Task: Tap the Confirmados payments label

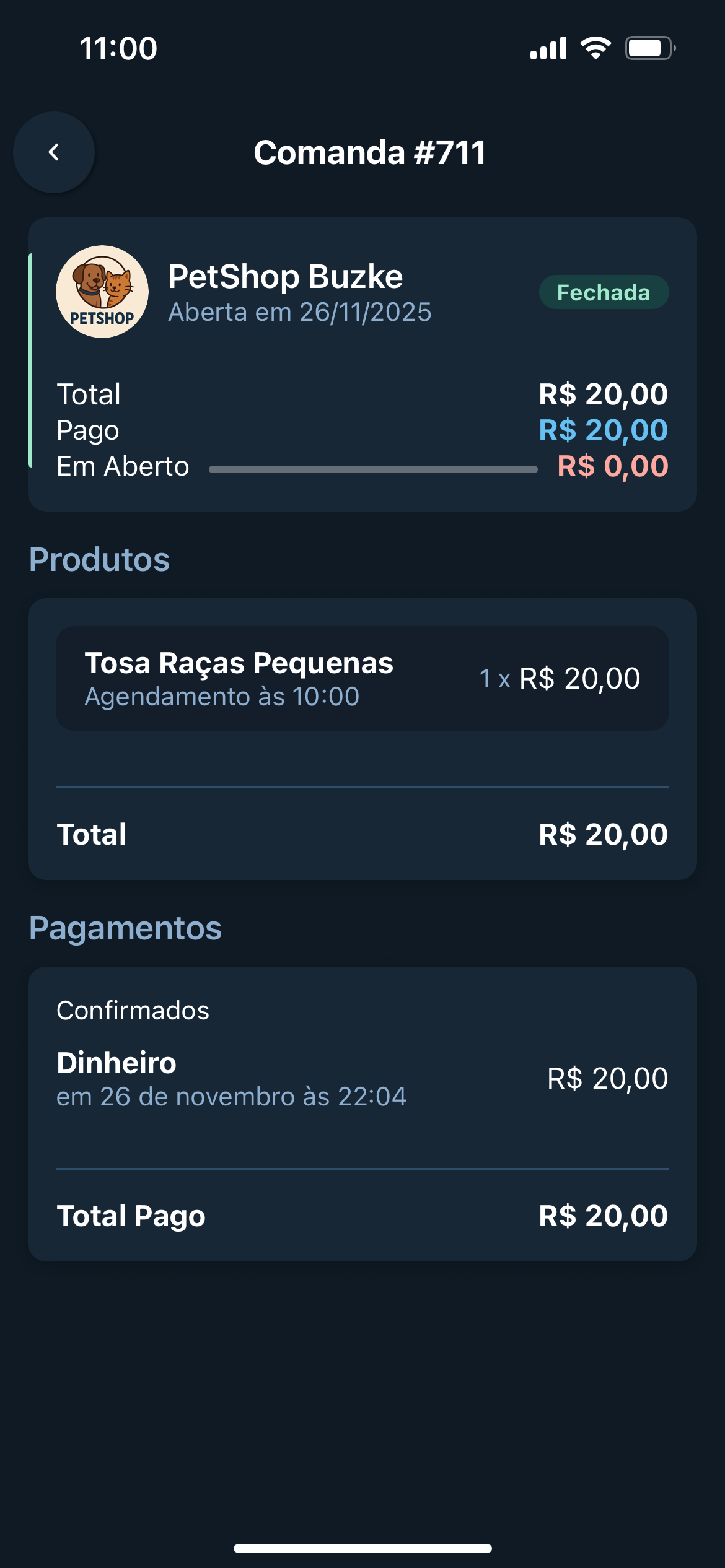Action: point(133,1009)
